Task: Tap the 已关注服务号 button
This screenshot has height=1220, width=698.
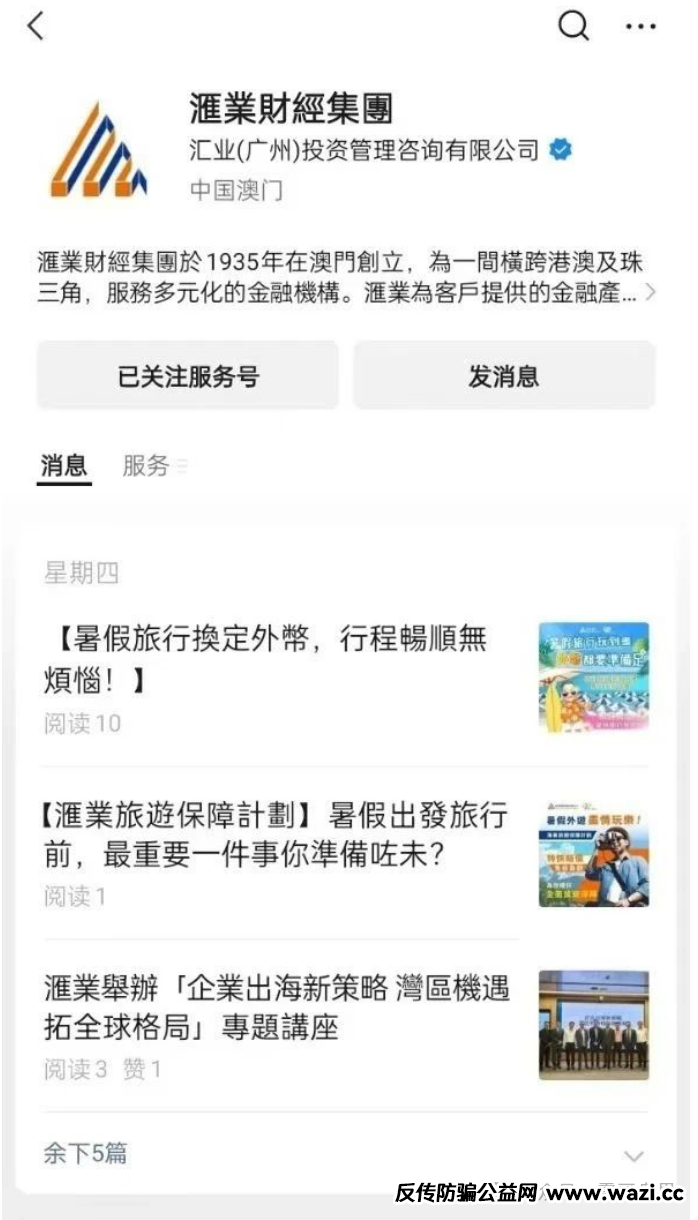Action: point(188,376)
